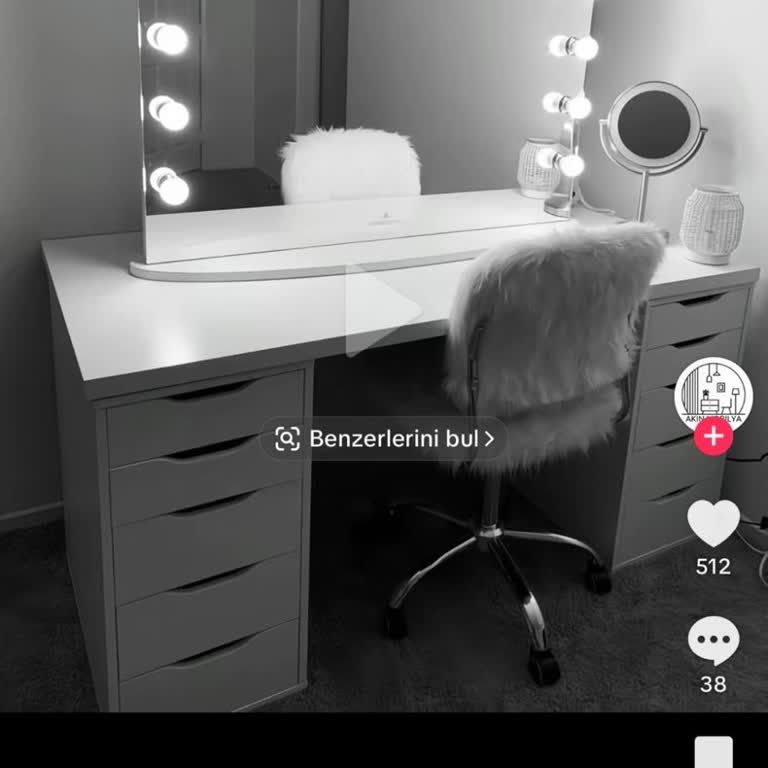Like this video with the heart
768x768 pixels.
pyautogui.click(x=713, y=523)
